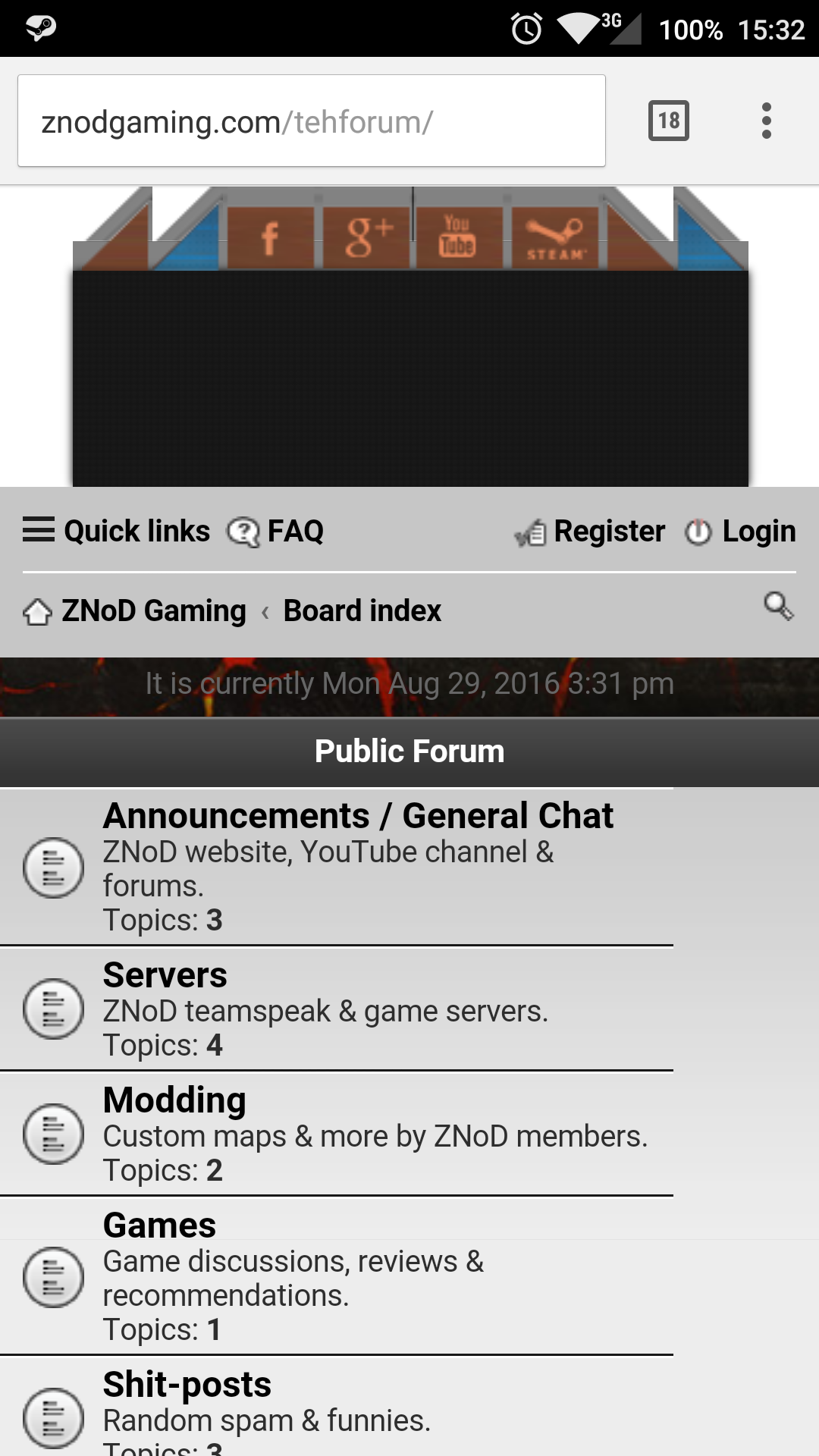Open the Board index breadcrumb

(x=362, y=610)
